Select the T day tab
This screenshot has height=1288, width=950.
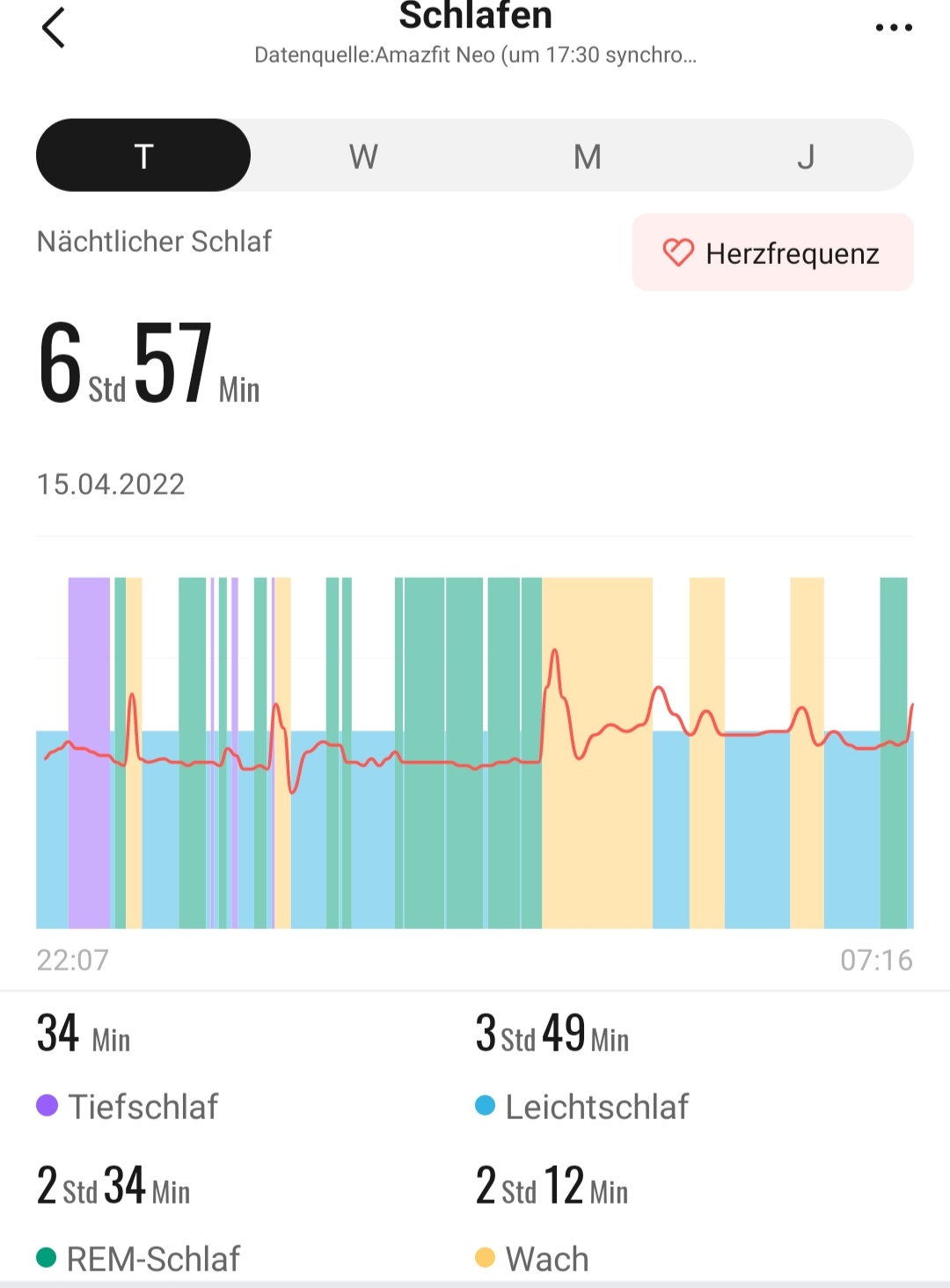pyautogui.click(x=143, y=156)
